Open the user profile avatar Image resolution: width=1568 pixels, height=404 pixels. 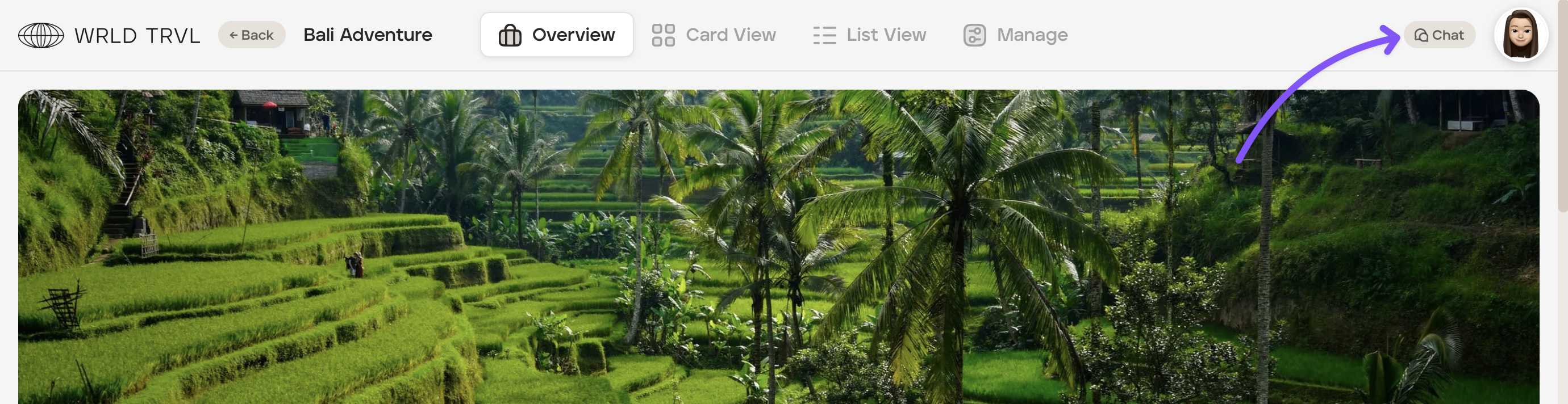coord(1520,35)
